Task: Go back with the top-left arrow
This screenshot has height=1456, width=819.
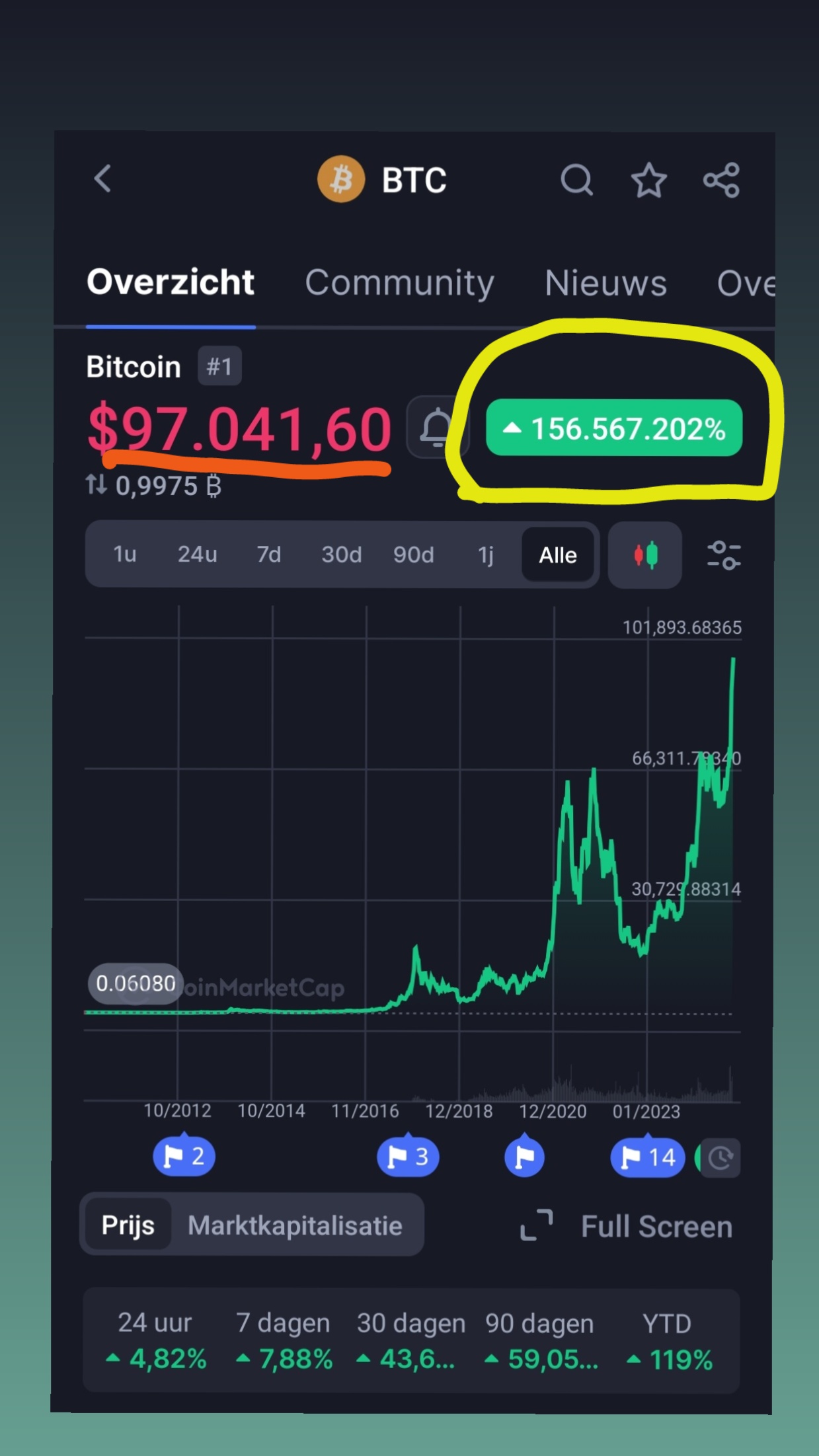Action: (102, 179)
